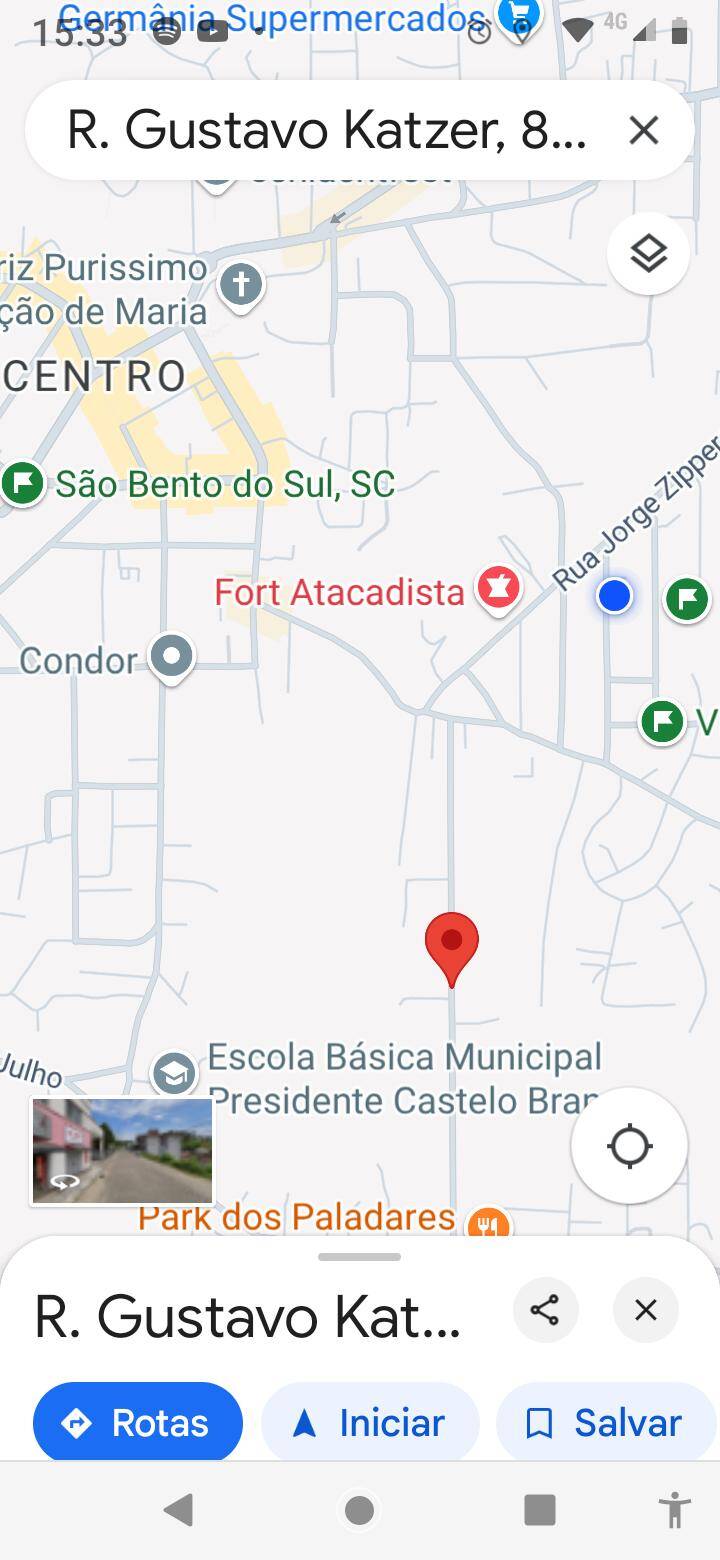The image size is (720, 1560).
Task: Clear the search with the X icon
Action: coord(643,130)
